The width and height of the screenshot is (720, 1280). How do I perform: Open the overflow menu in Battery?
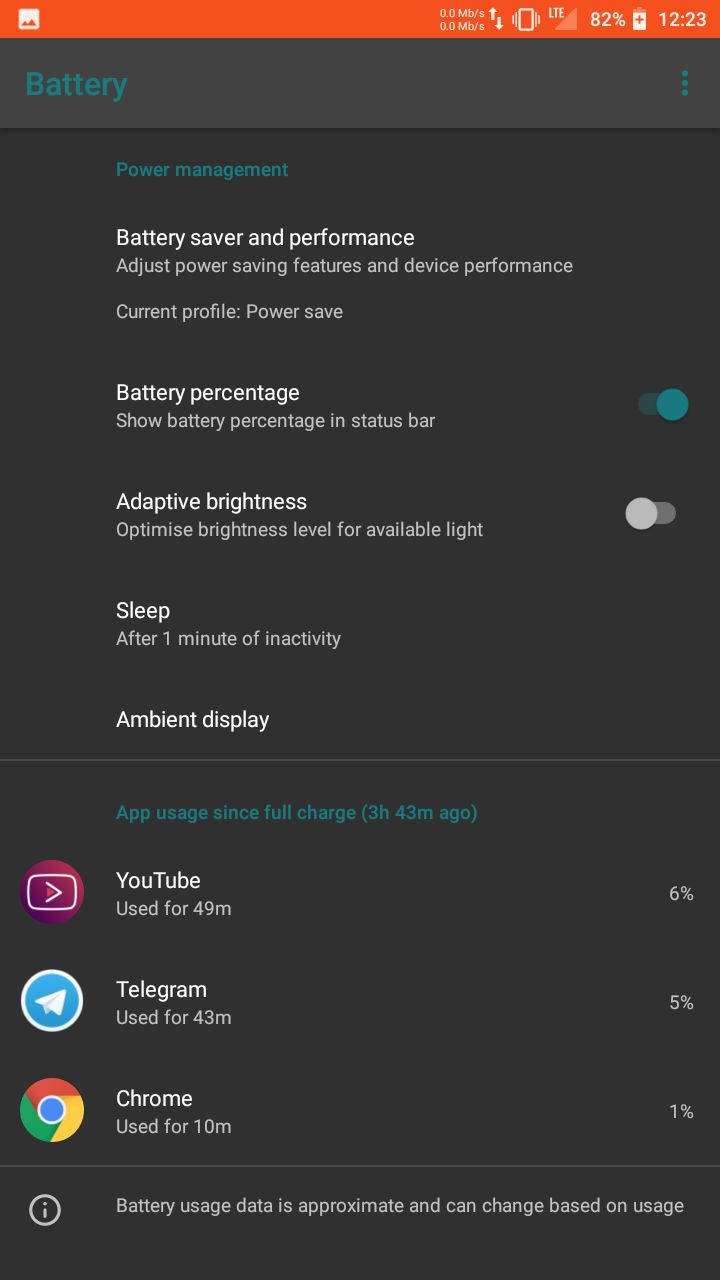tap(685, 83)
